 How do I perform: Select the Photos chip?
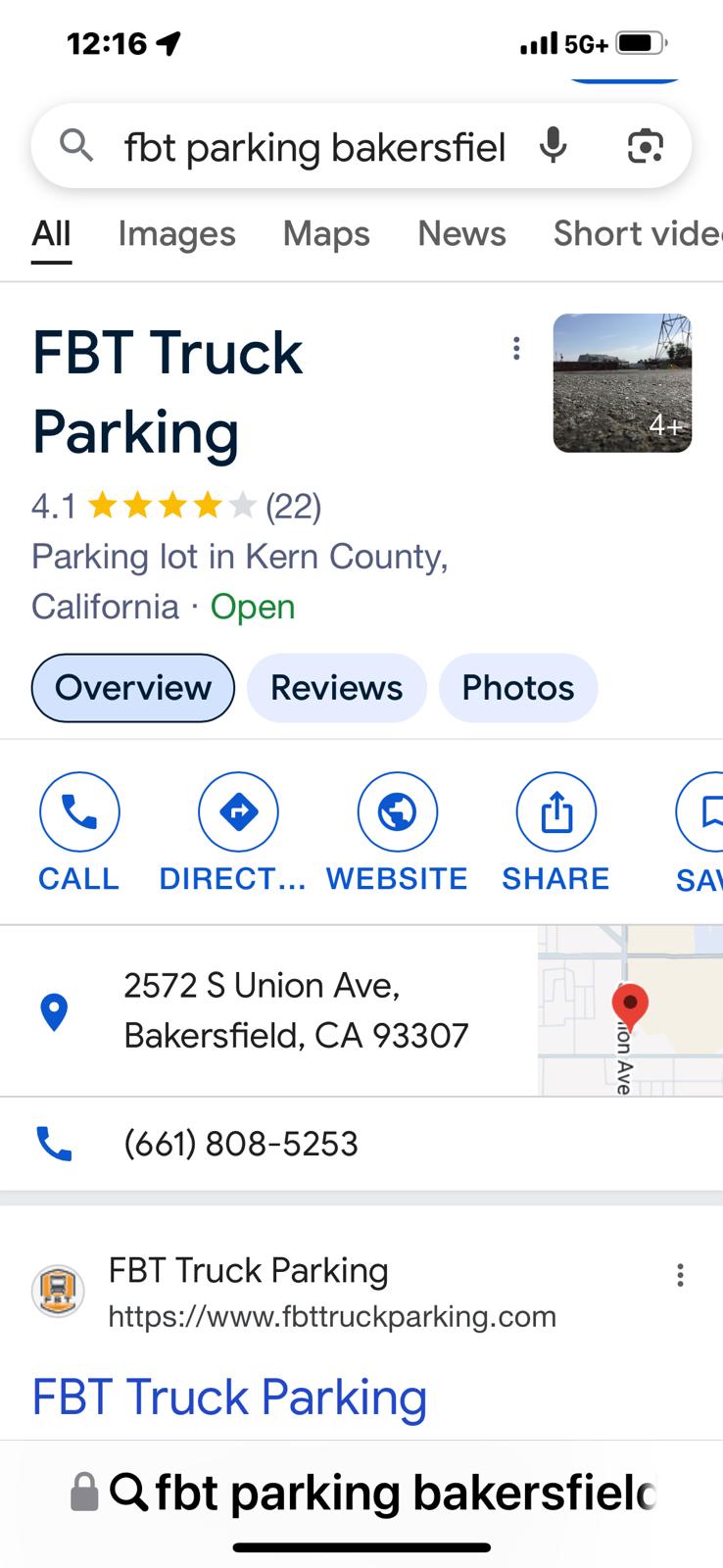[517, 688]
